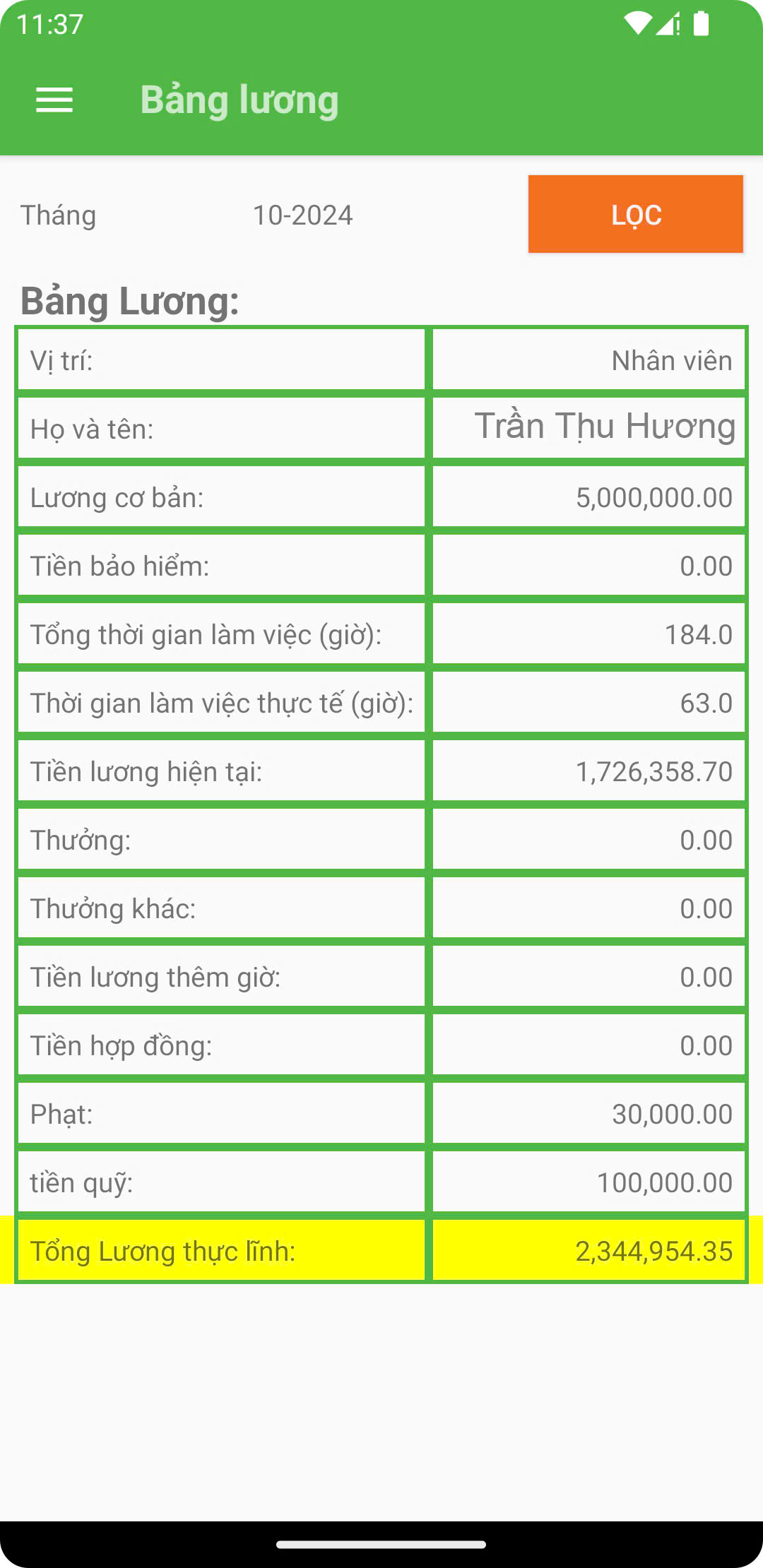Tap the orange LỌC filter button

635,214
